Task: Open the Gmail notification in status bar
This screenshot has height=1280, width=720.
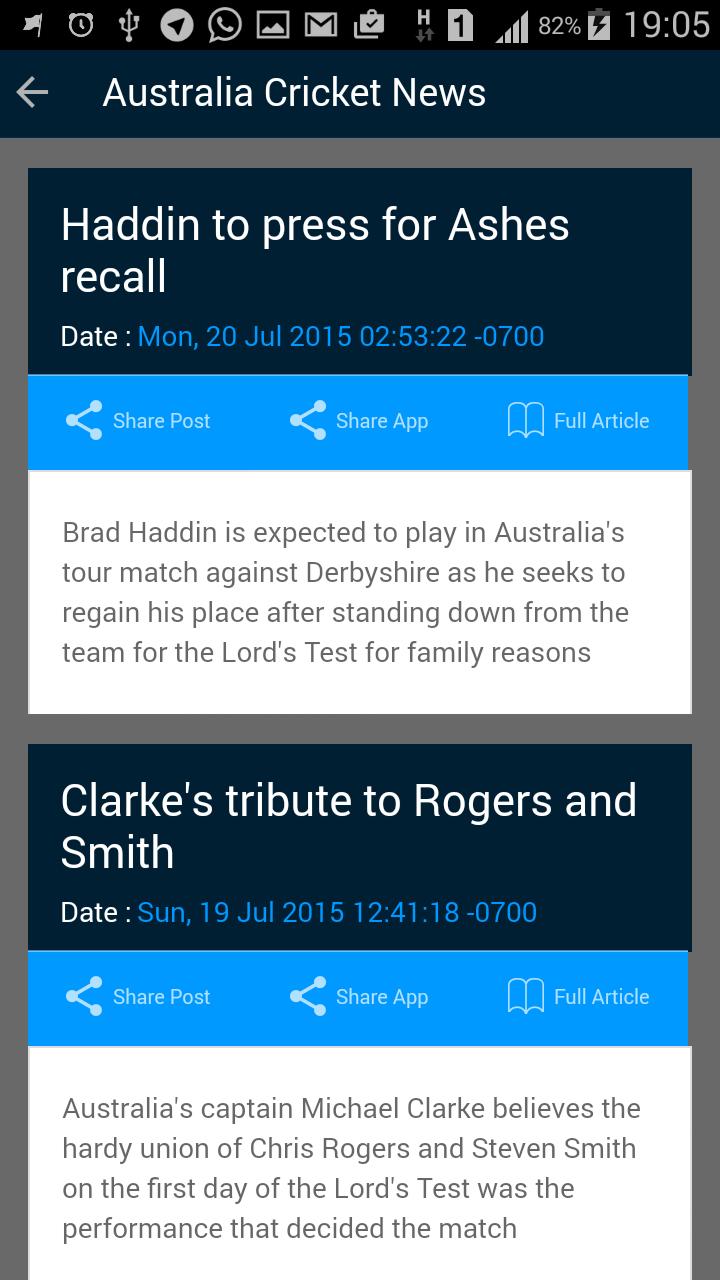Action: click(322, 25)
